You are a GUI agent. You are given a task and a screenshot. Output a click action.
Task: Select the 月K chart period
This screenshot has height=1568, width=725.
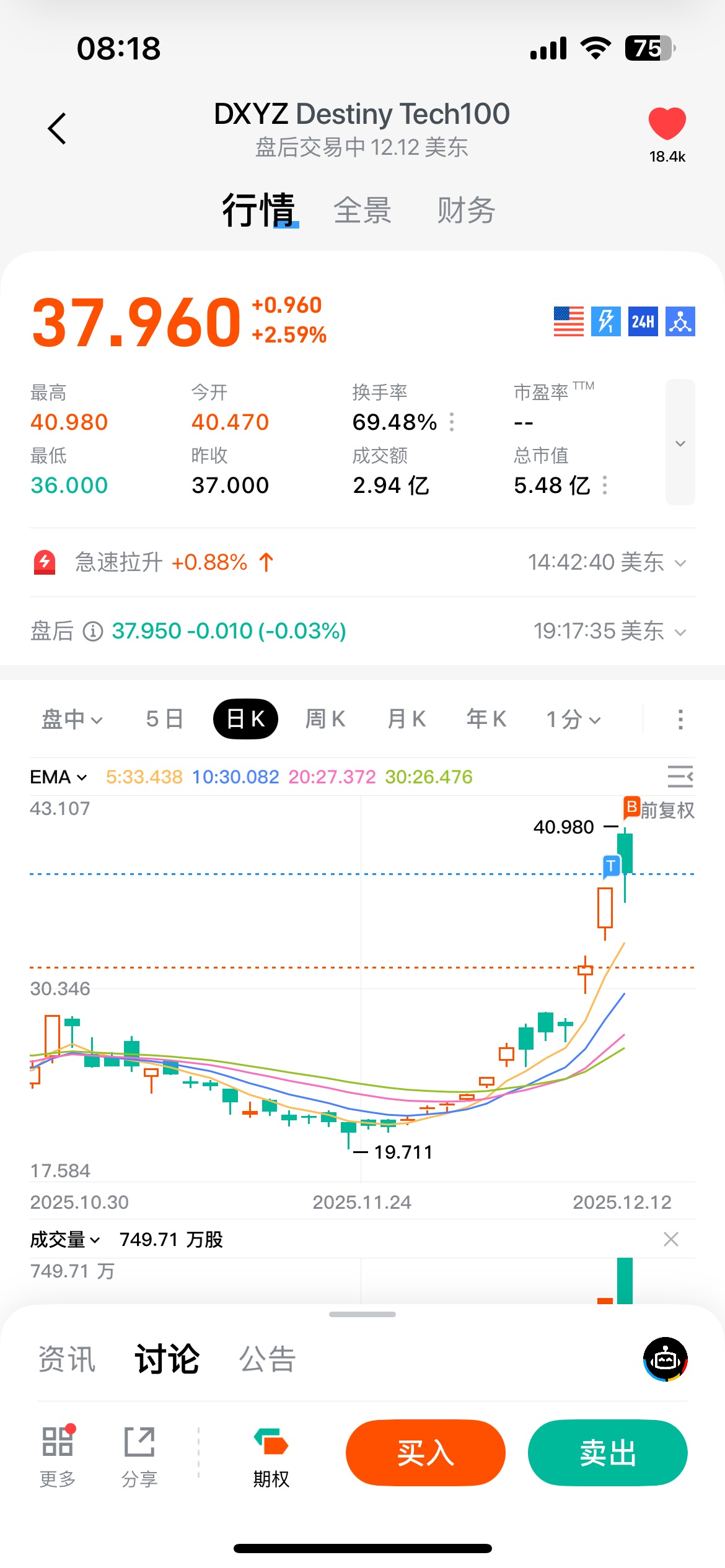coord(406,720)
